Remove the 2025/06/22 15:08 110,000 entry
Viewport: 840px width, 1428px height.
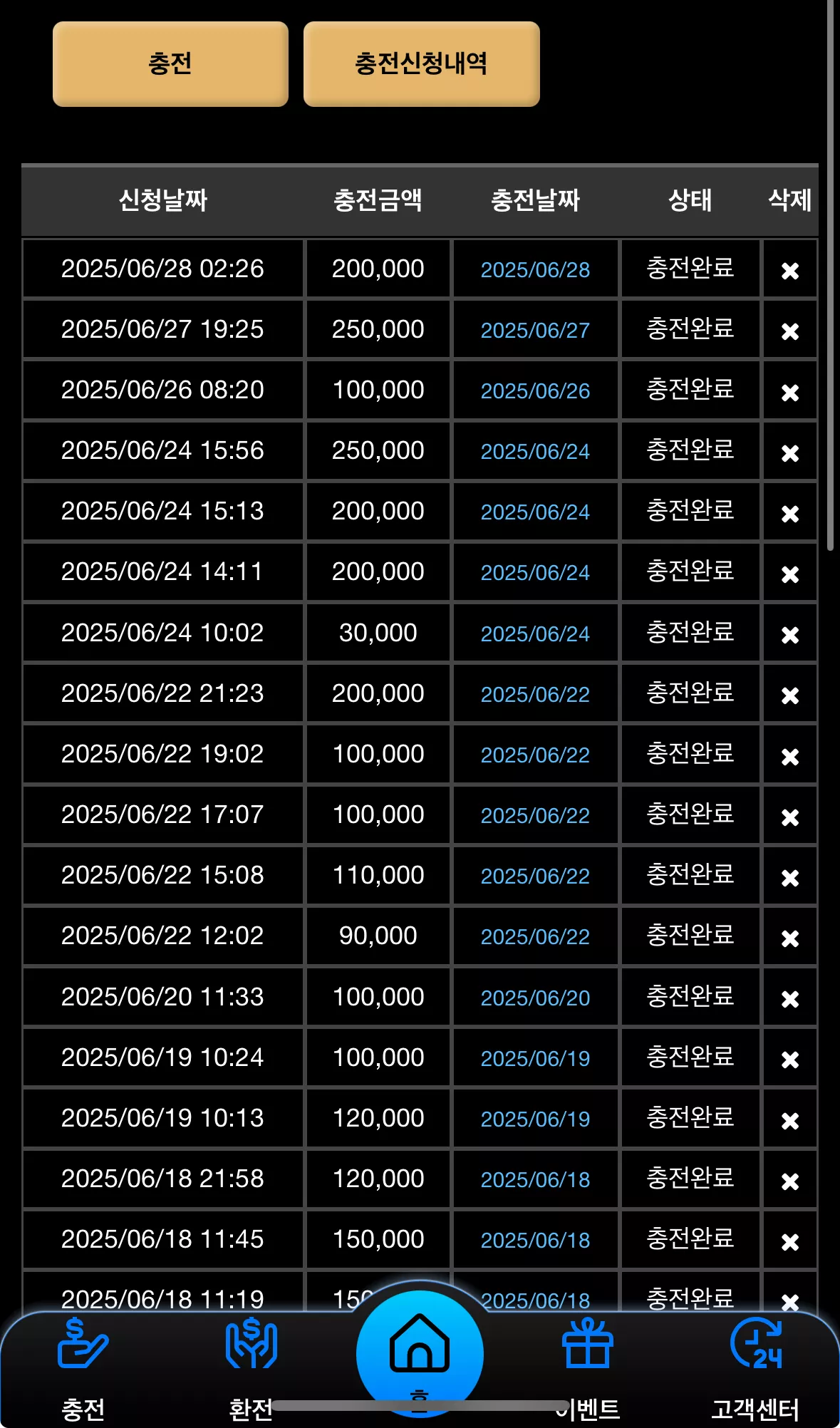pos(789,877)
